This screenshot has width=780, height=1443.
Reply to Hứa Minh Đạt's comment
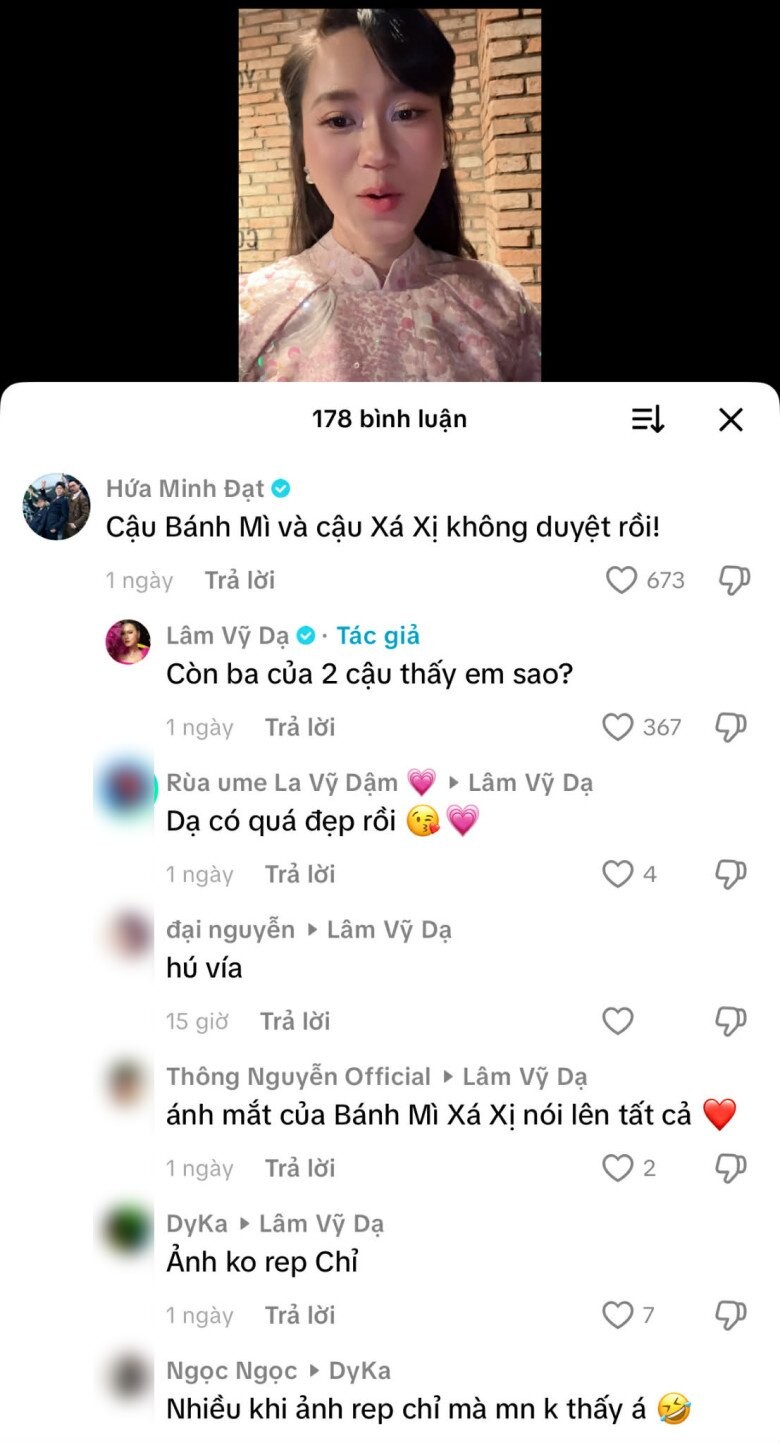pyautogui.click(x=240, y=580)
